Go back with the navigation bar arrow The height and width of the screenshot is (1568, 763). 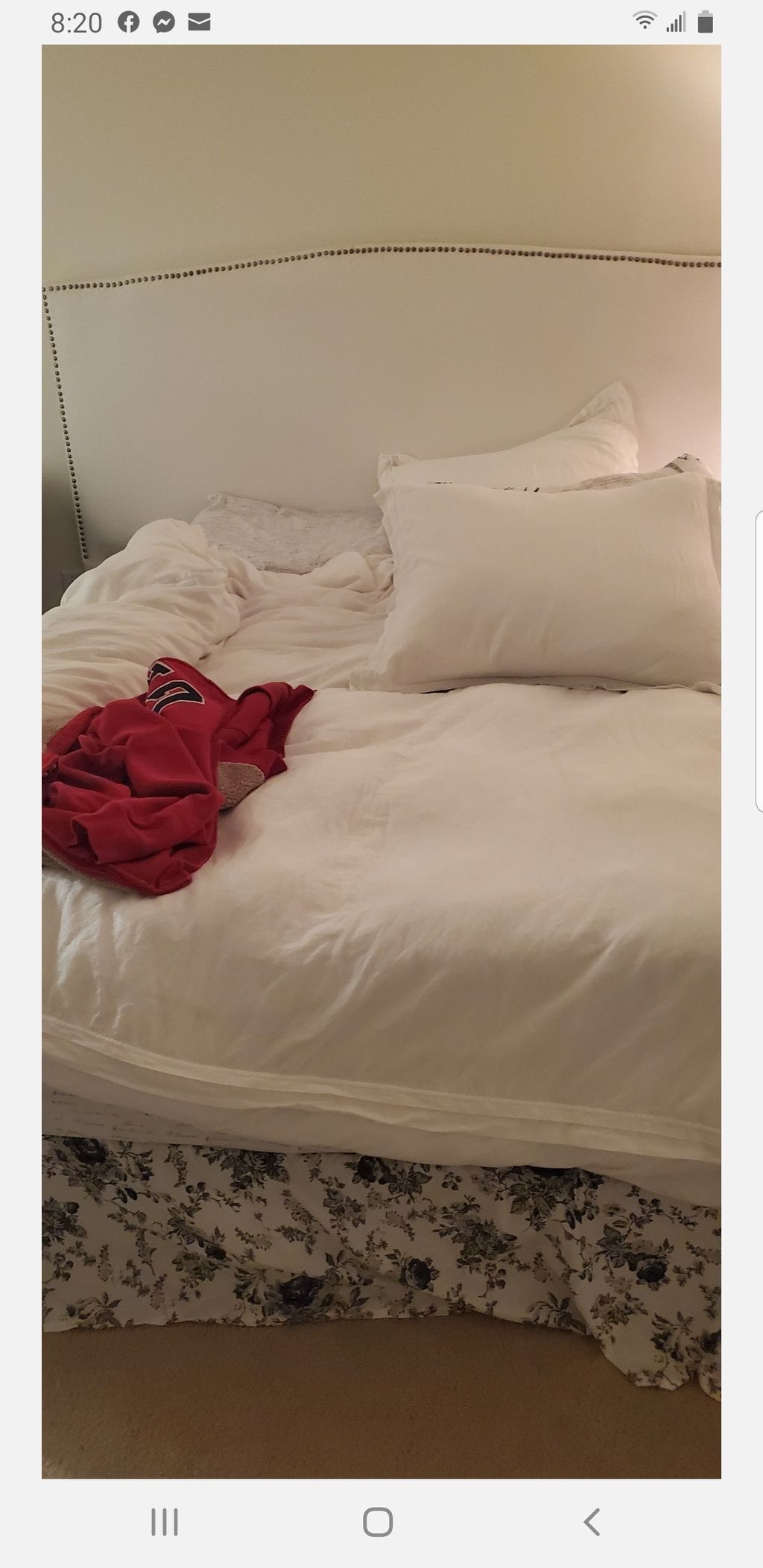[x=592, y=1523]
